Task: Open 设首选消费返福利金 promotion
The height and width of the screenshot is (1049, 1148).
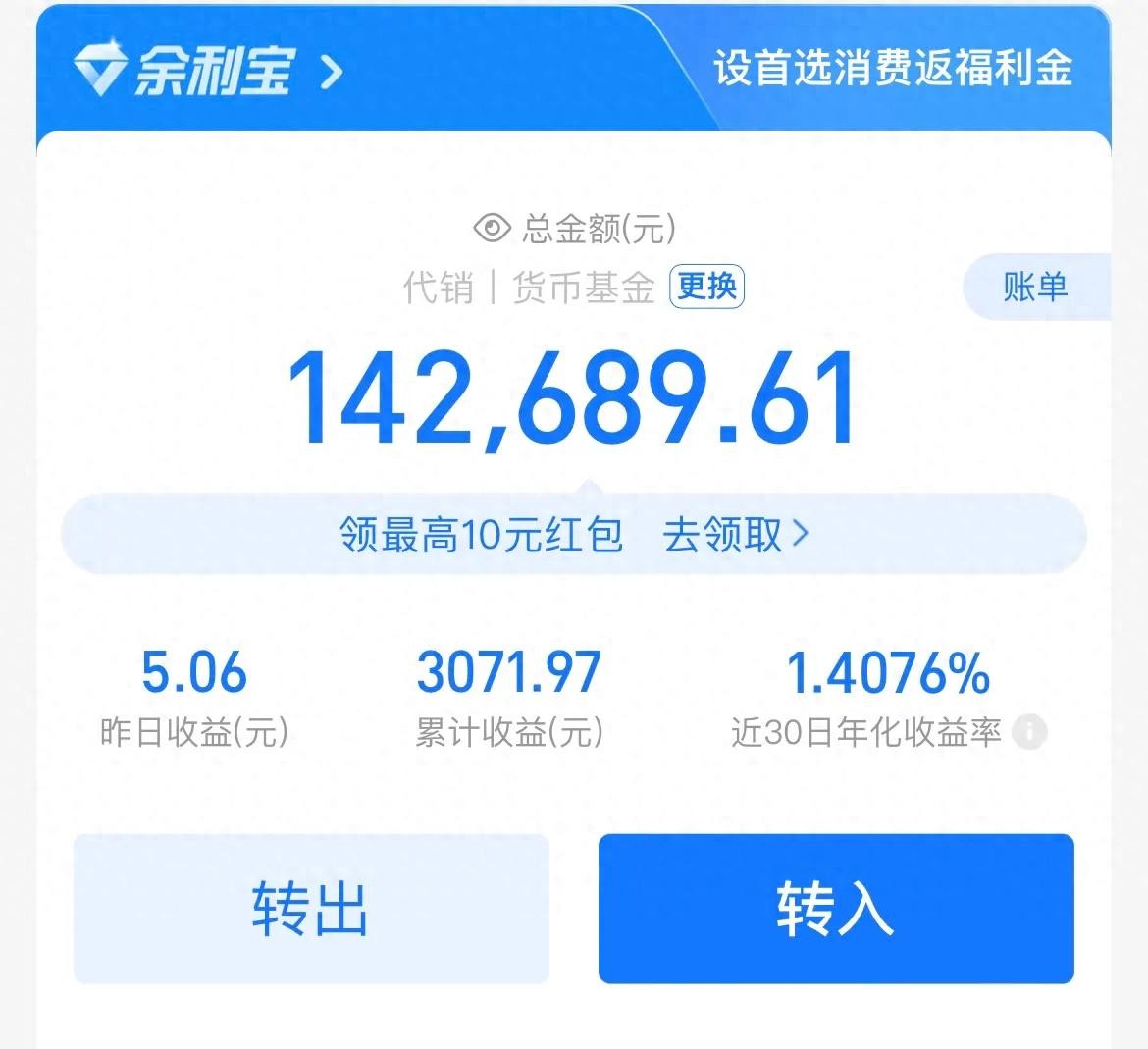Action: [893, 69]
